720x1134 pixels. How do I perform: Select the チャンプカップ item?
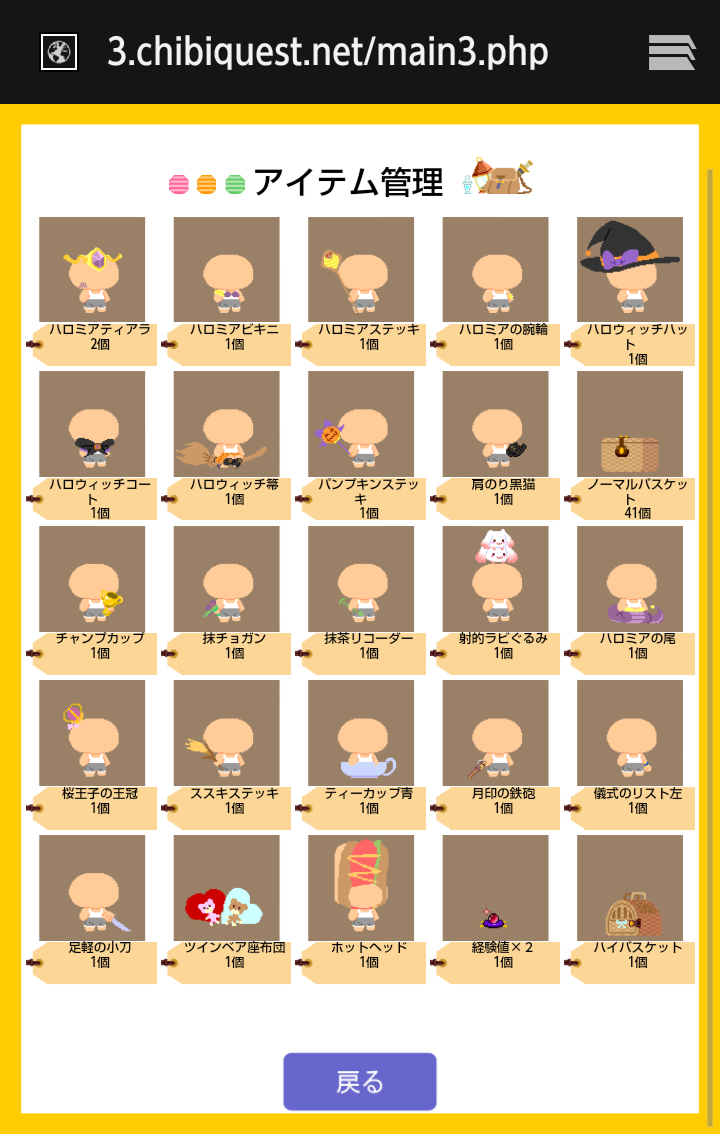tap(92, 579)
